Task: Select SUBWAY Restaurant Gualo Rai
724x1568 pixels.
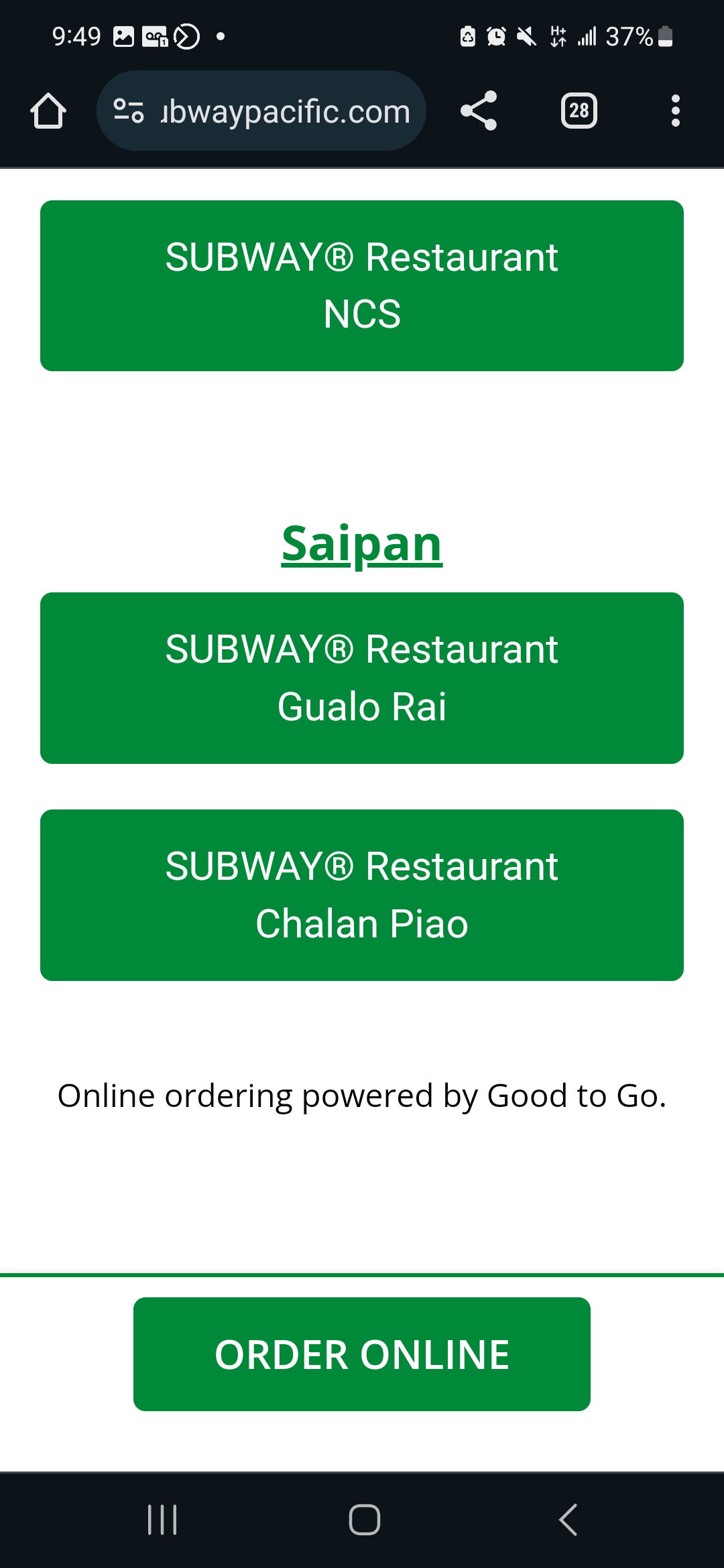Action: point(362,677)
